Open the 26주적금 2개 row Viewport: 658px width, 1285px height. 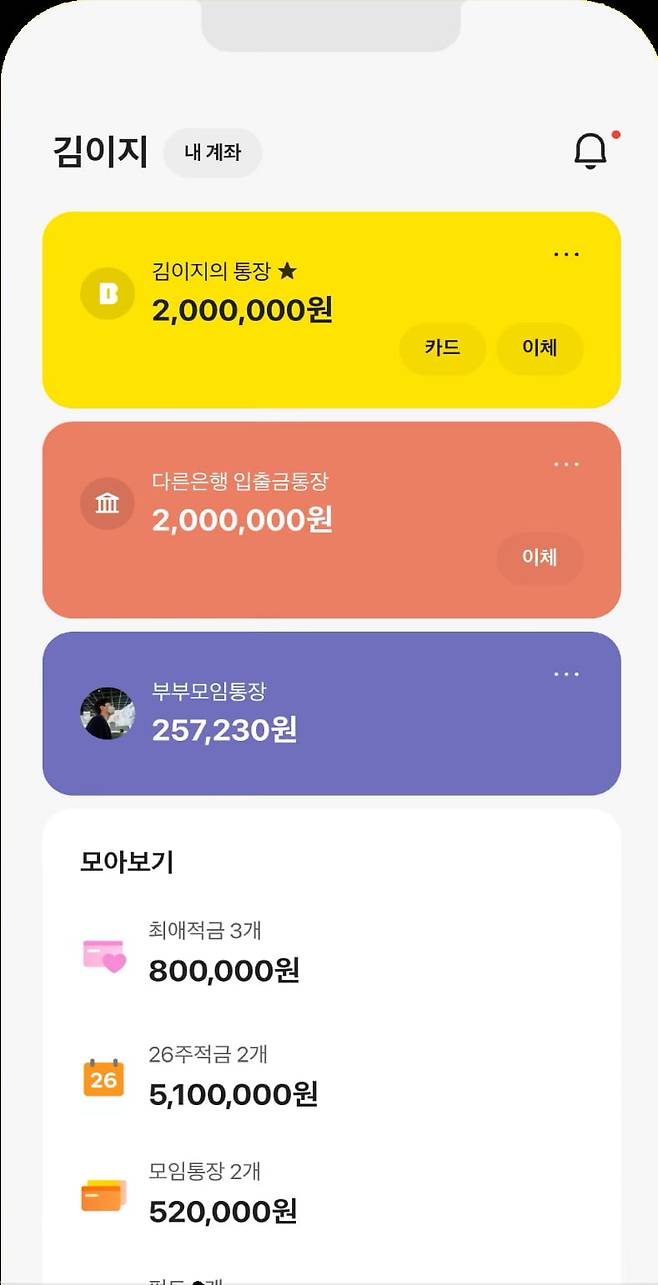[331, 1078]
